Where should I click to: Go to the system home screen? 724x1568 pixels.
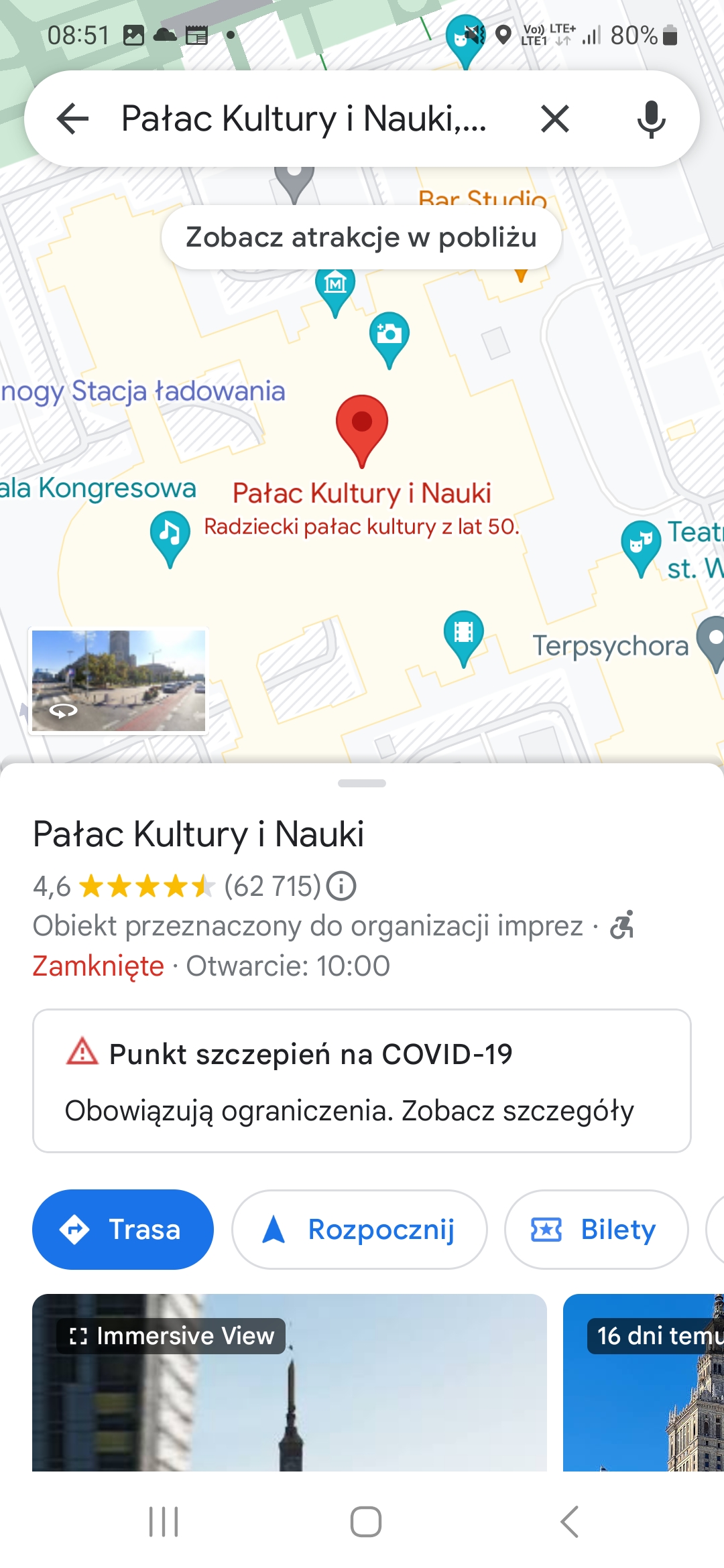(366, 1522)
